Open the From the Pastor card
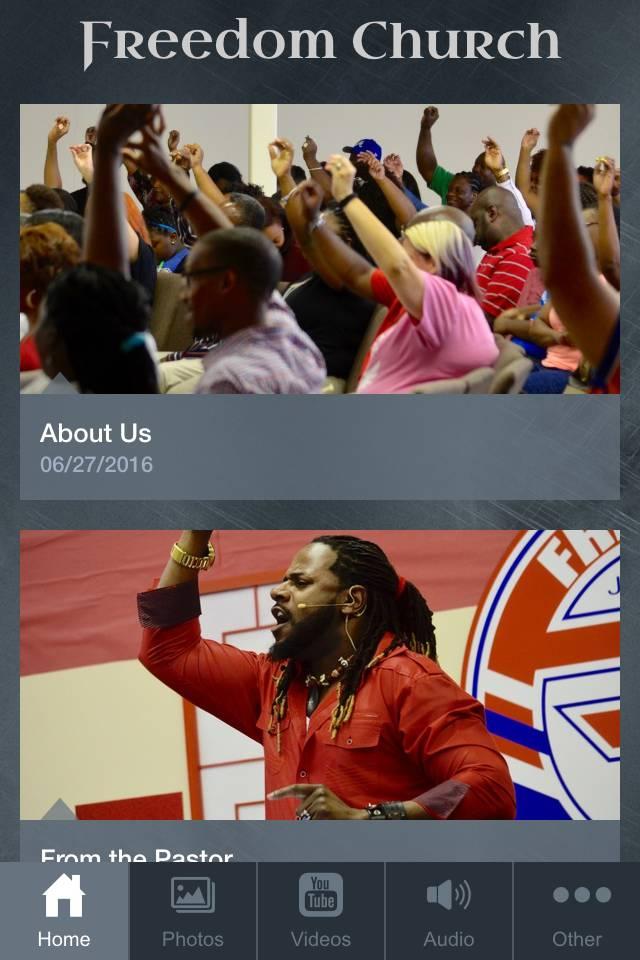 [320, 690]
